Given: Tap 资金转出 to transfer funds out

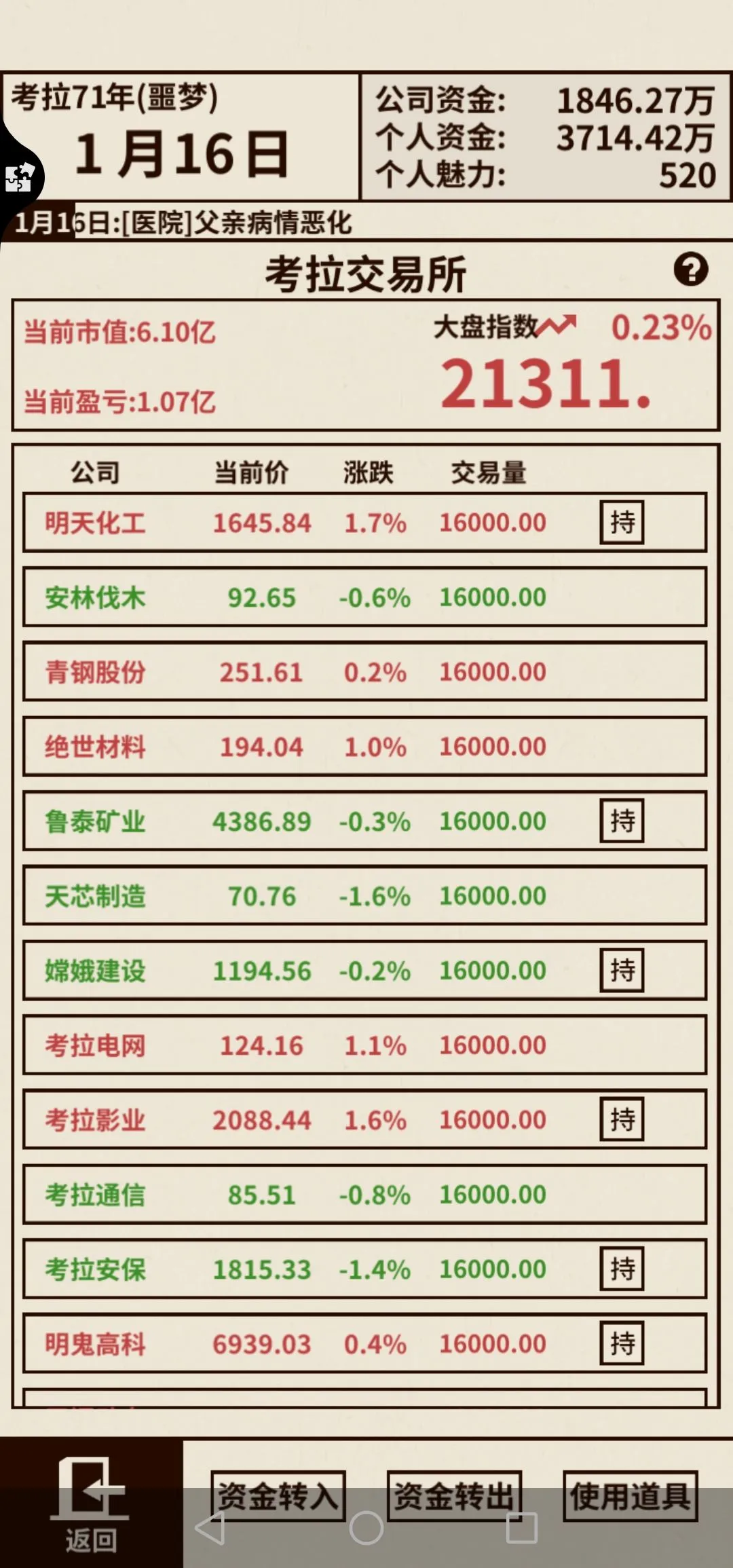Looking at the screenshot, I should pos(454,1496).
